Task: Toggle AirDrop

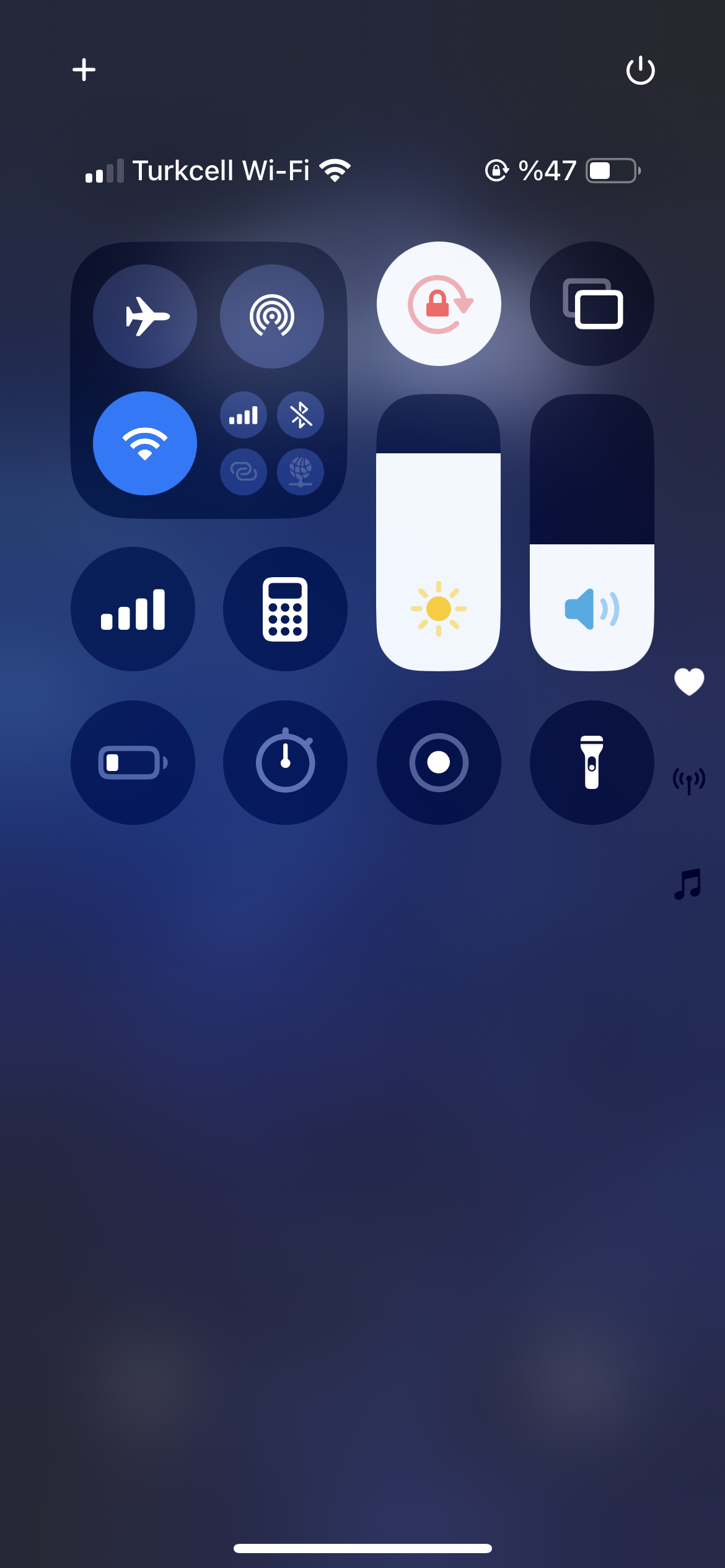Action: pos(272,316)
